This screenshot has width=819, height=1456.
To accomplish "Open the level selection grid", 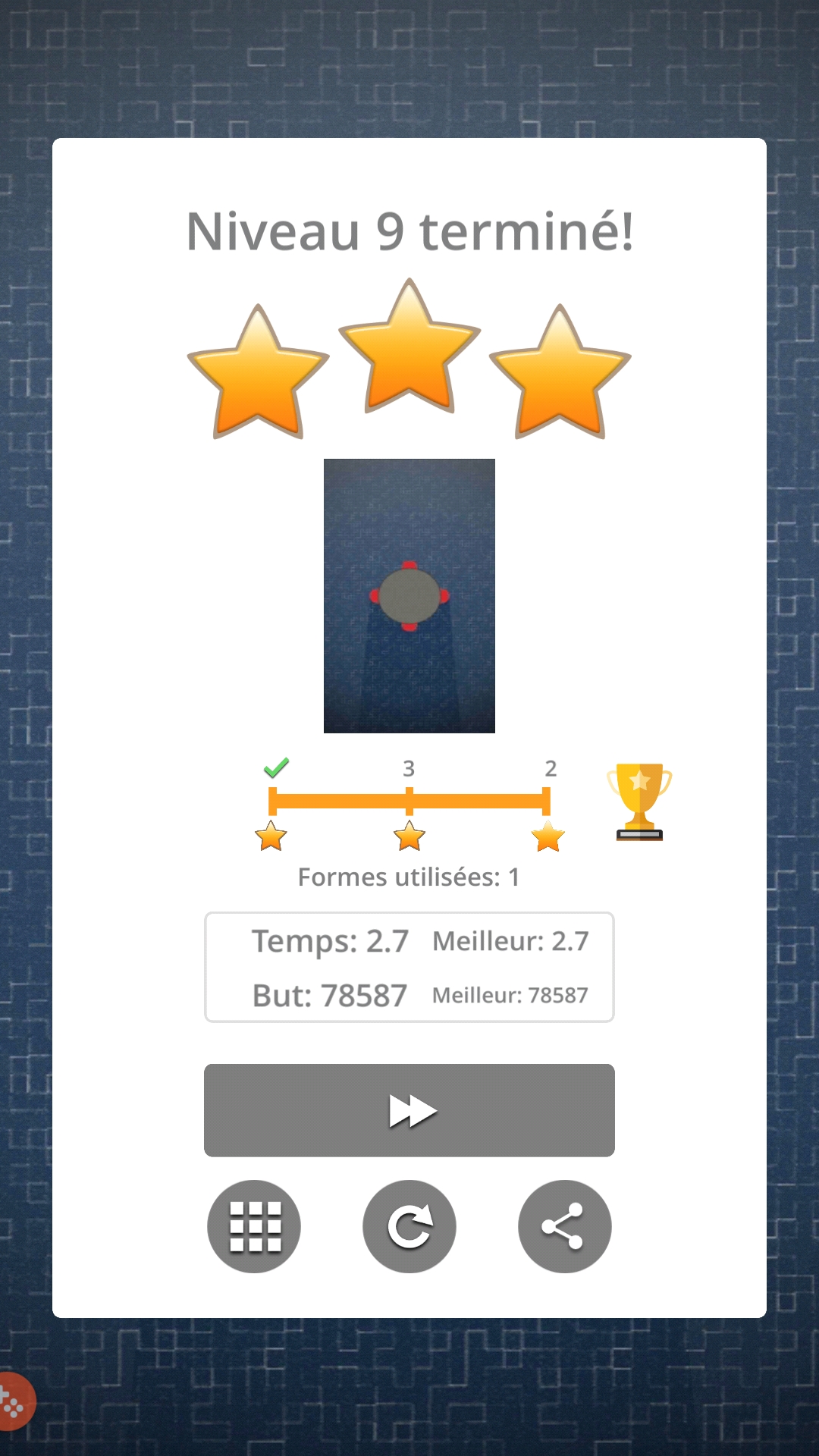I will pos(254,1226).
